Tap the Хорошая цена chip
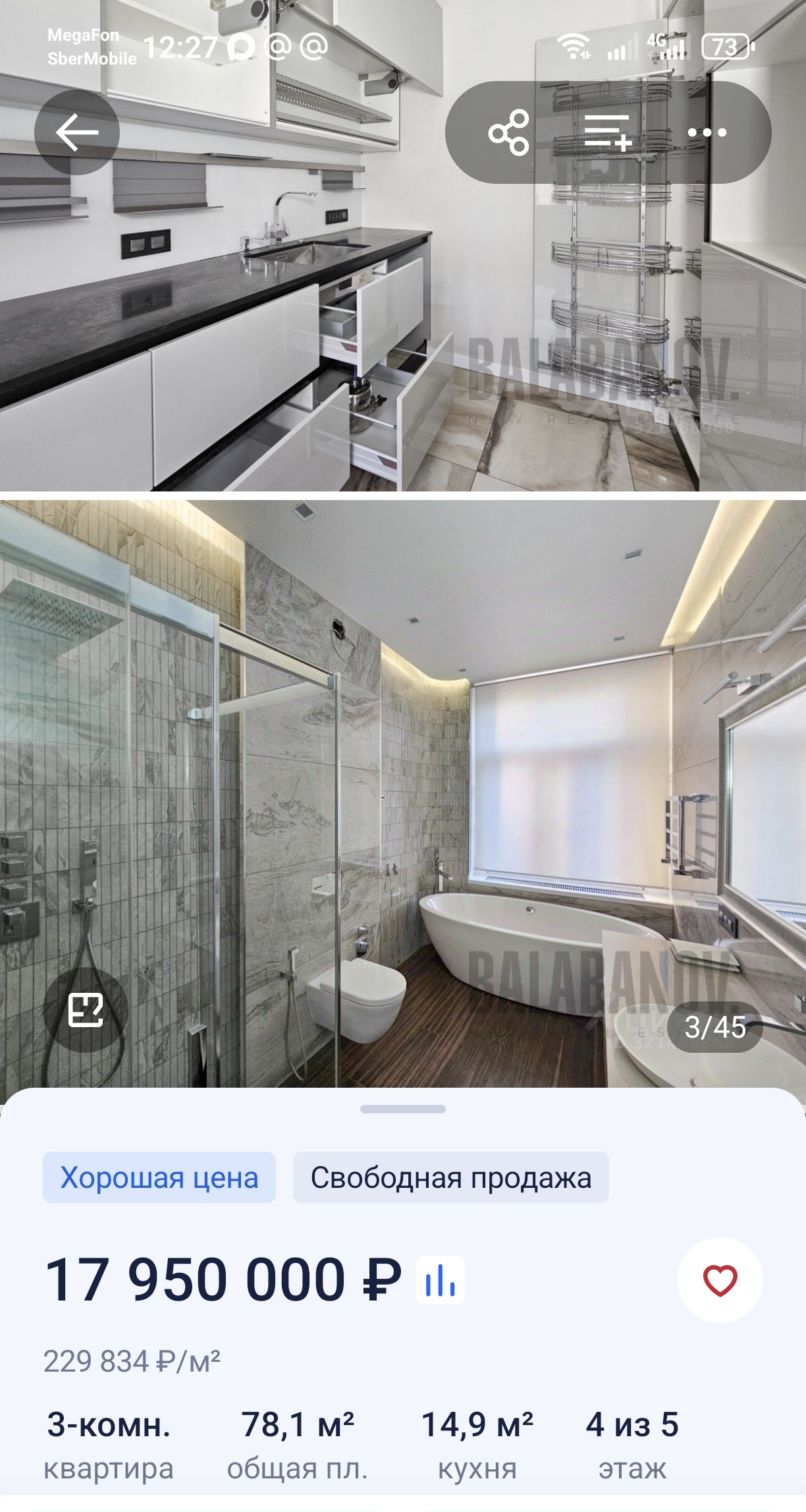The height and width of the screenshot is (1512, 806). coord(159,1177)
